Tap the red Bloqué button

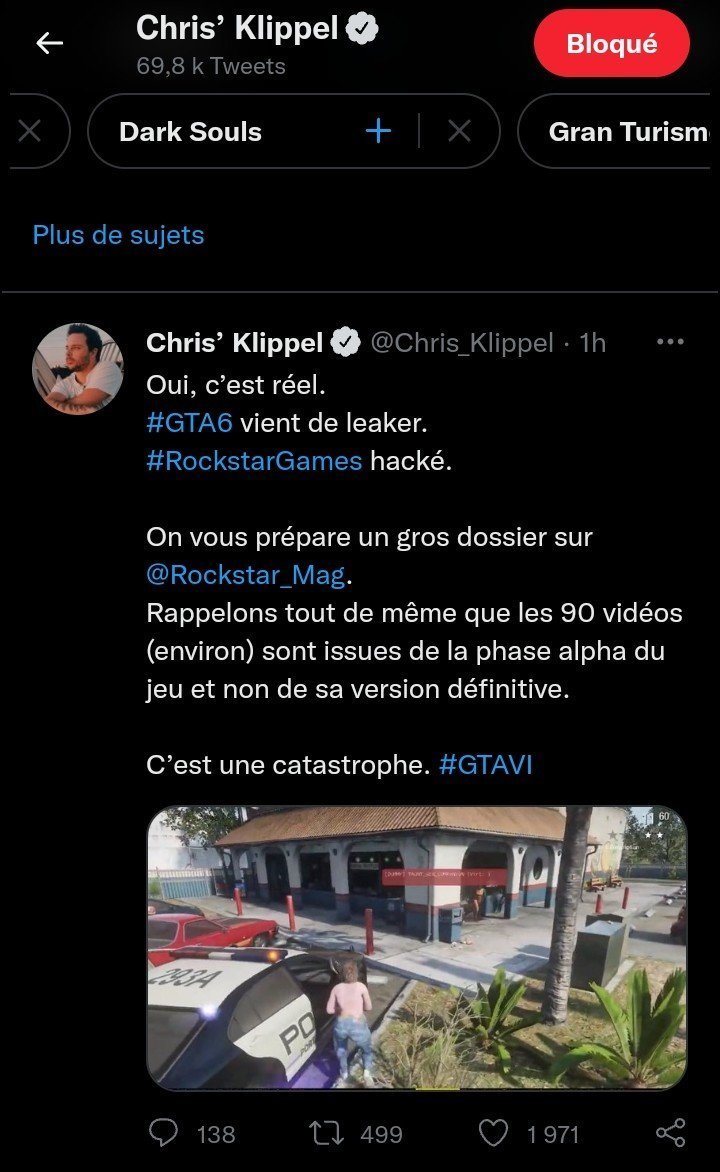611,44
